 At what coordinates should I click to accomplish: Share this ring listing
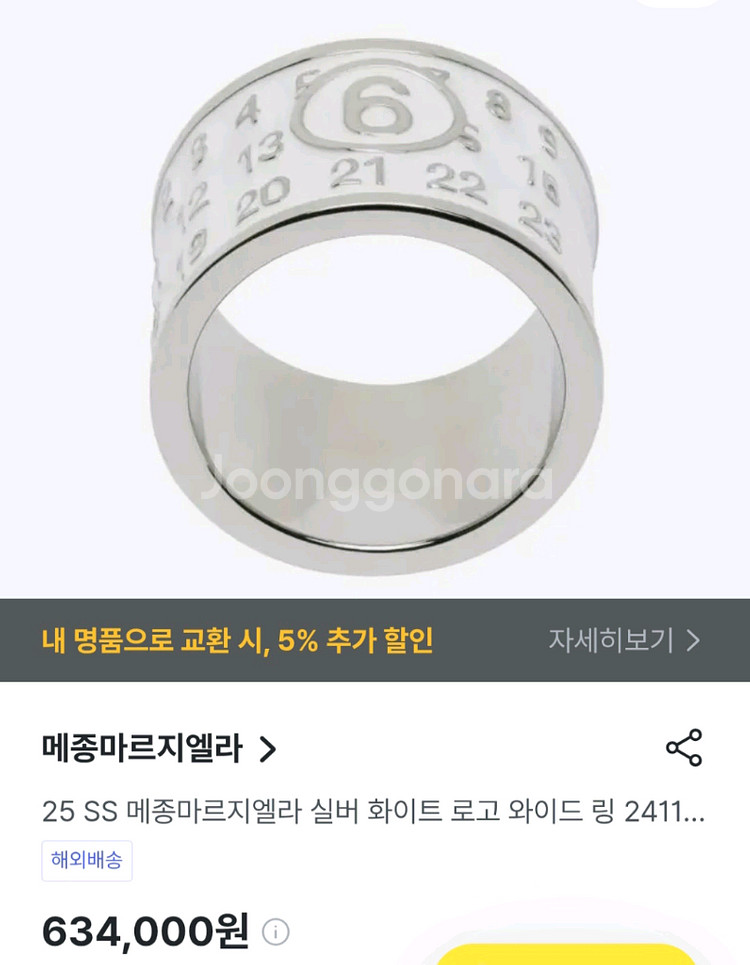tap(684, 748)
